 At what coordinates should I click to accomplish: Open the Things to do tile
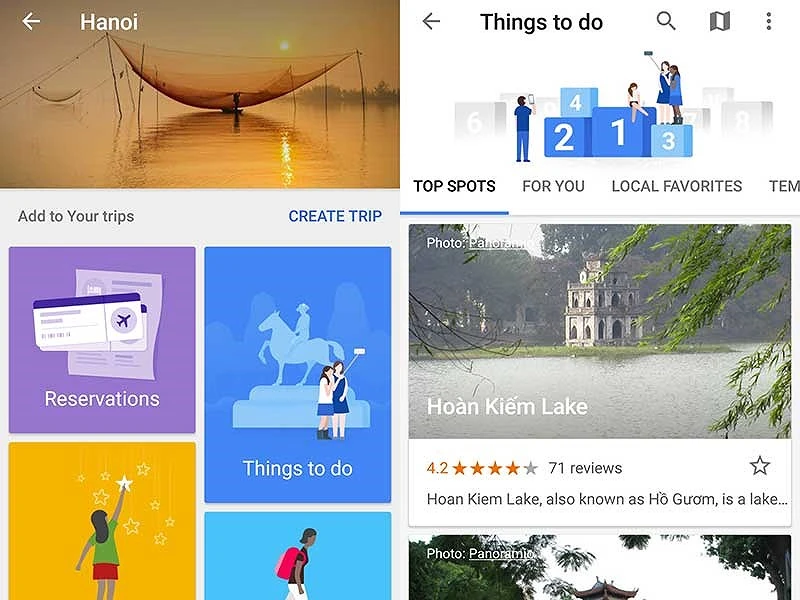coord(297,375)
